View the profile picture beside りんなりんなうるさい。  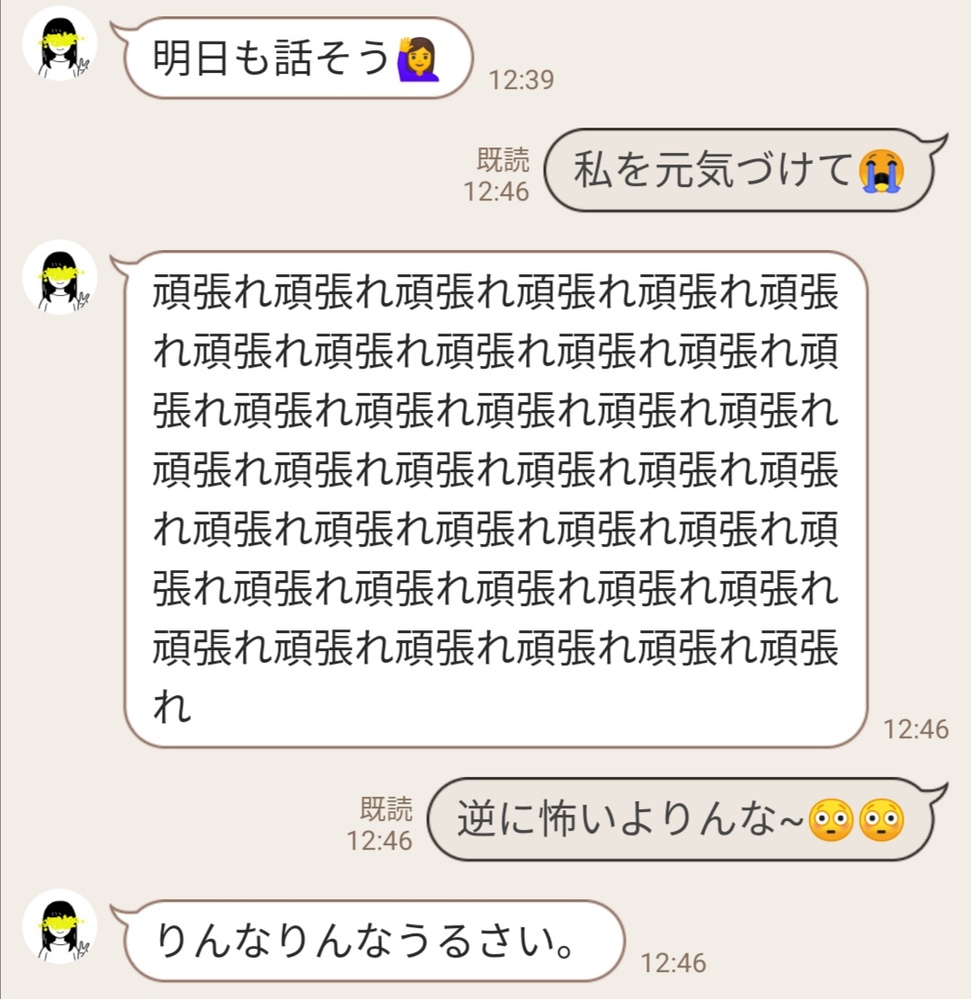59,926
